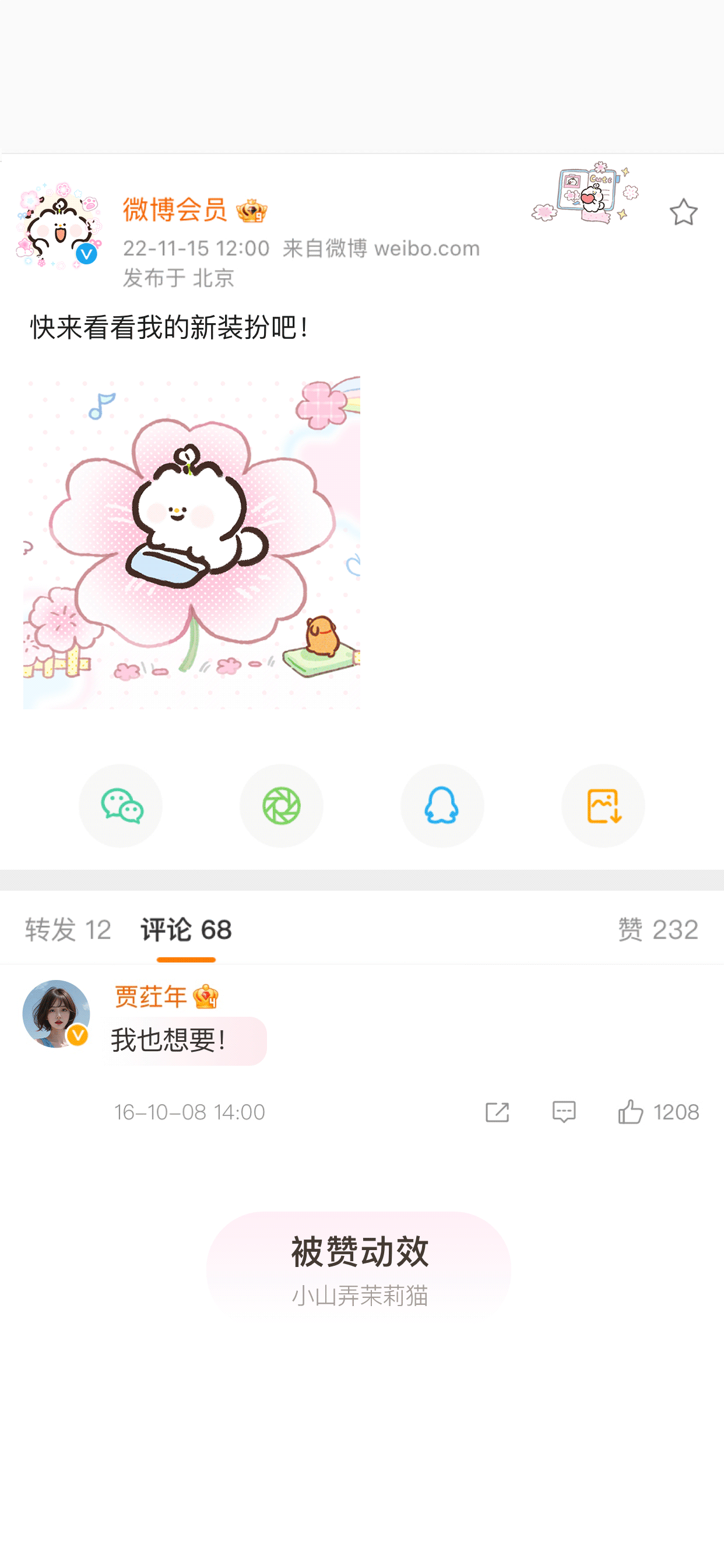Toggle the star to favorite the post
Image resolution: width=724 pixels, height=1568 pixels.
point(684,212)
